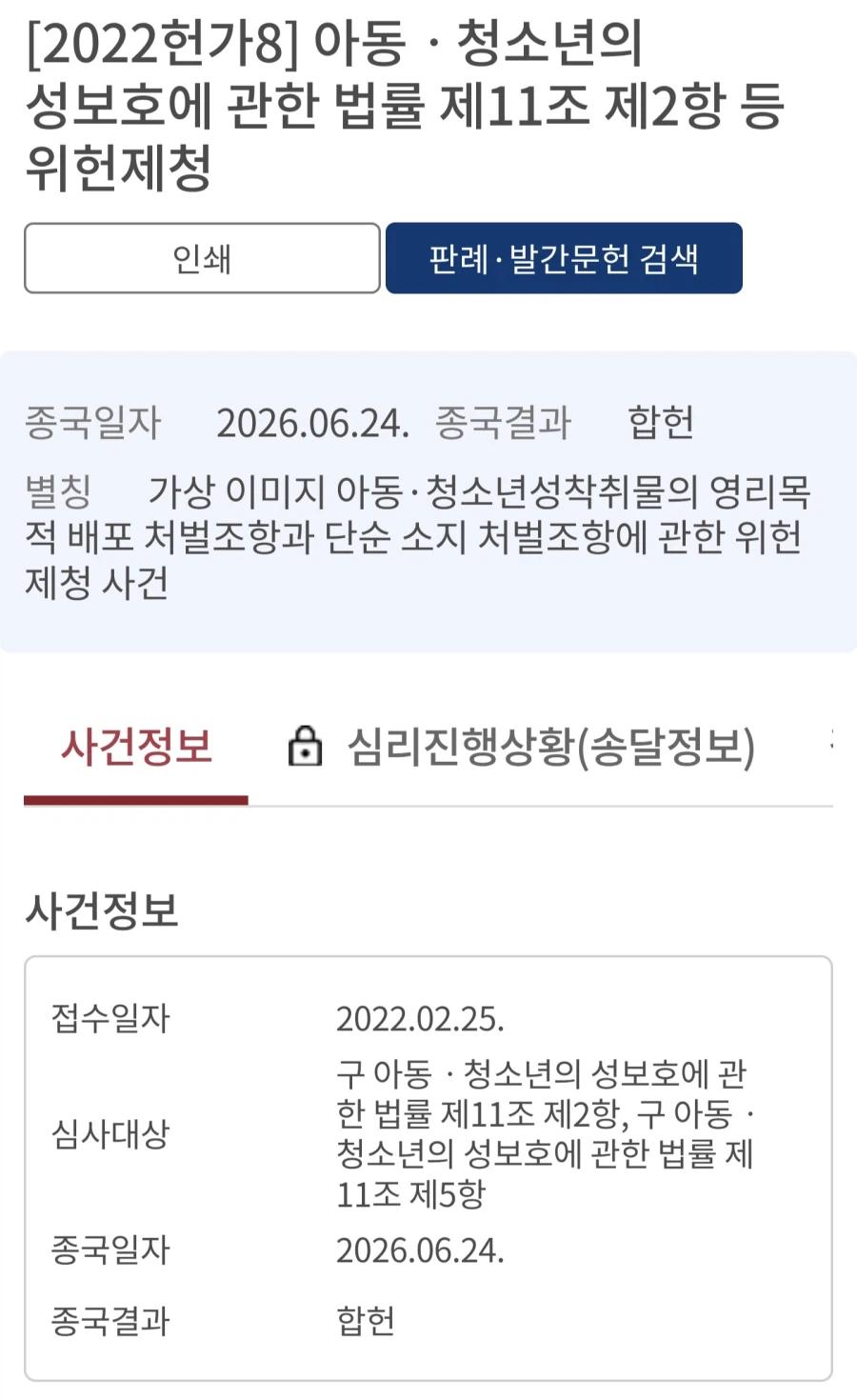The width and height of the screenshot is (857, 1400).
Task: Tap the 인쇄 print button
Action: point(202,258)
